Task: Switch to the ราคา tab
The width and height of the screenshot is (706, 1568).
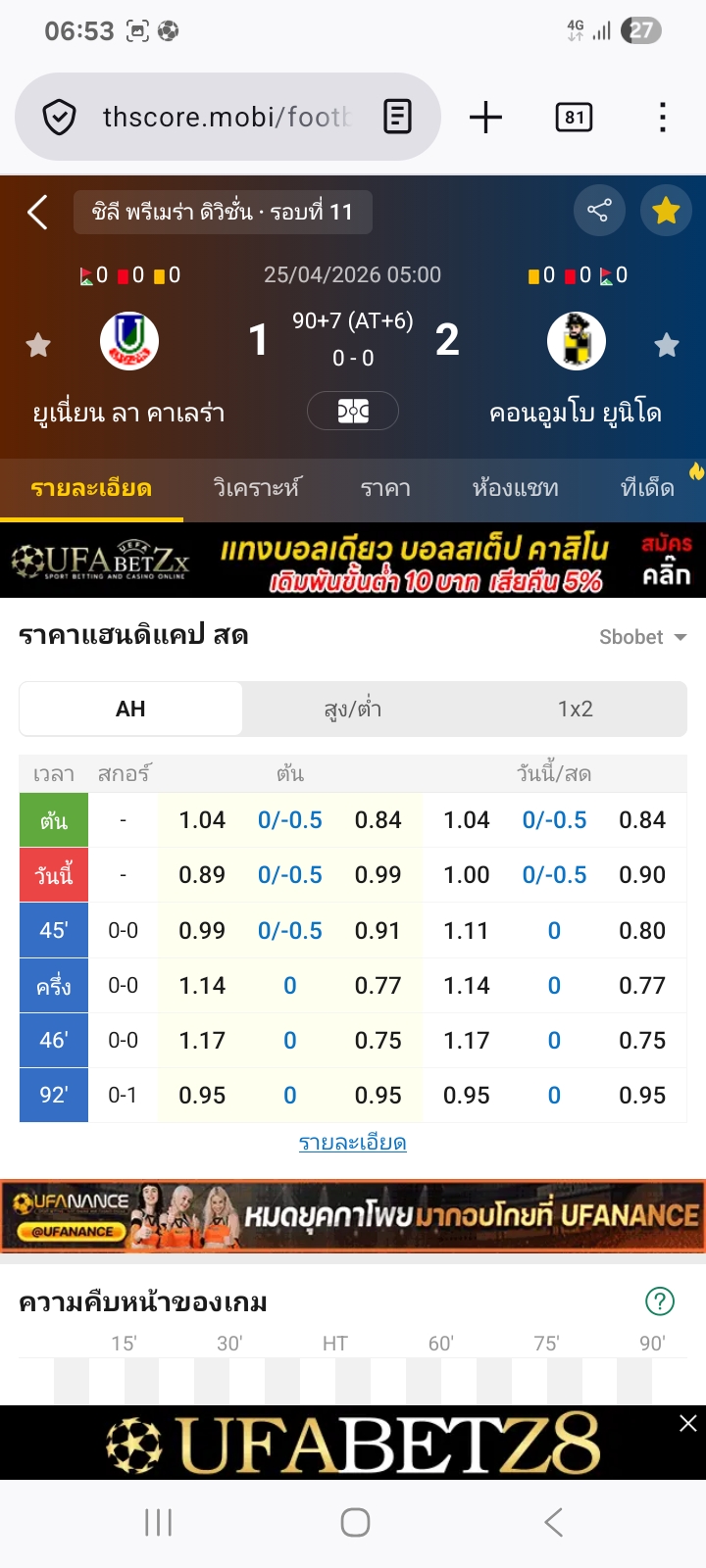Action: point(385,487)
